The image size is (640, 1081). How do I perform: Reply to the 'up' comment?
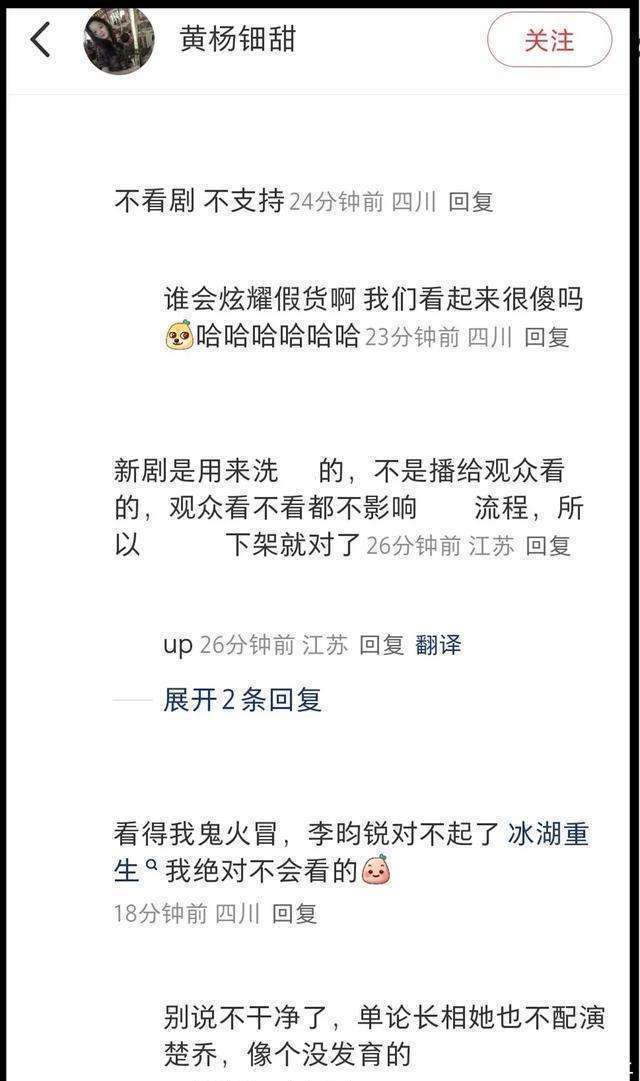[381, 645]
